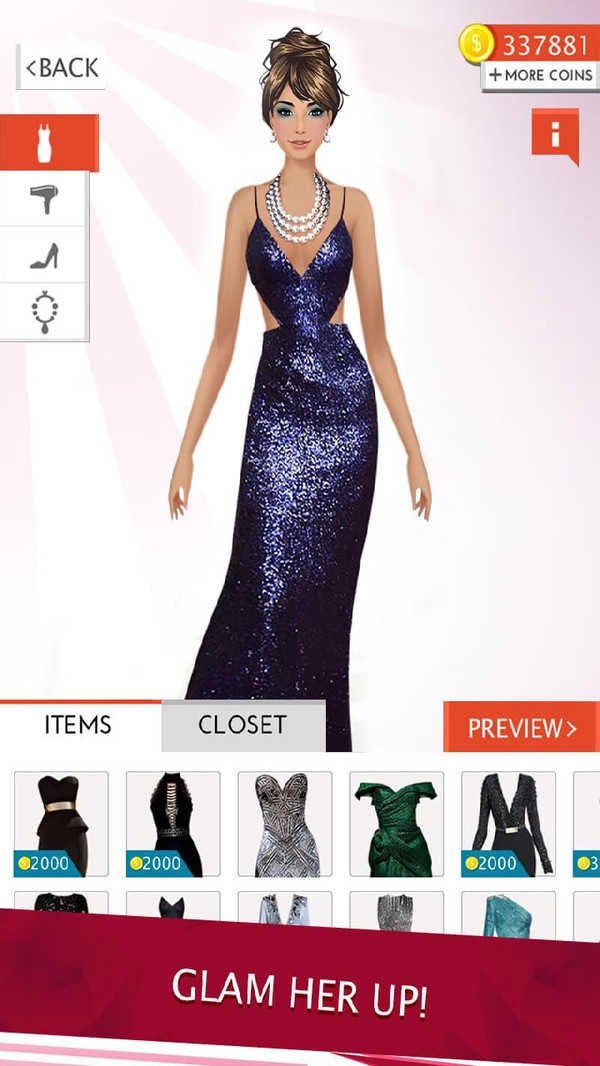Pick the black strapless dress with gold belt
Viewport: 600px width, 1066px height.
click(x=61, y=823)
